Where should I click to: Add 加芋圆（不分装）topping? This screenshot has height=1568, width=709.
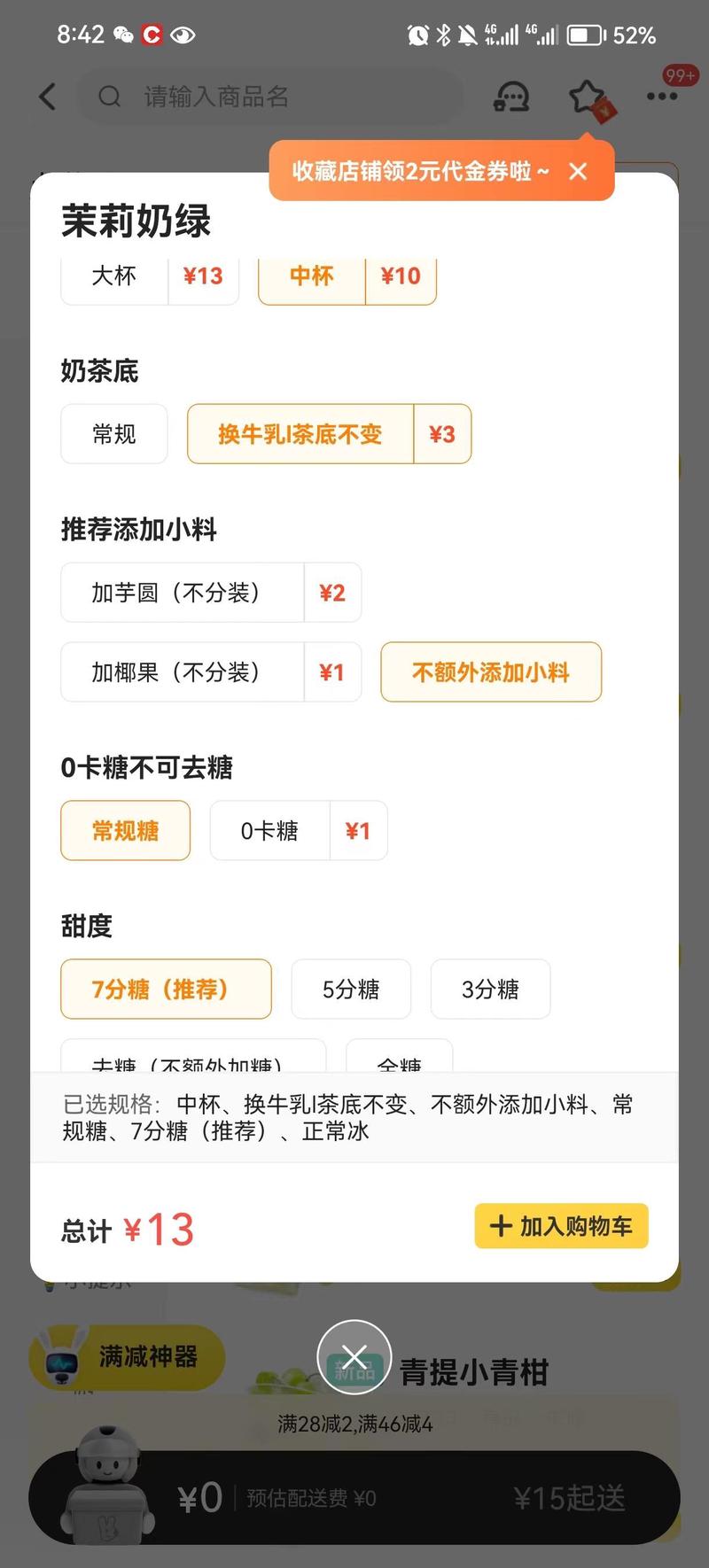[x=210, y=593]
